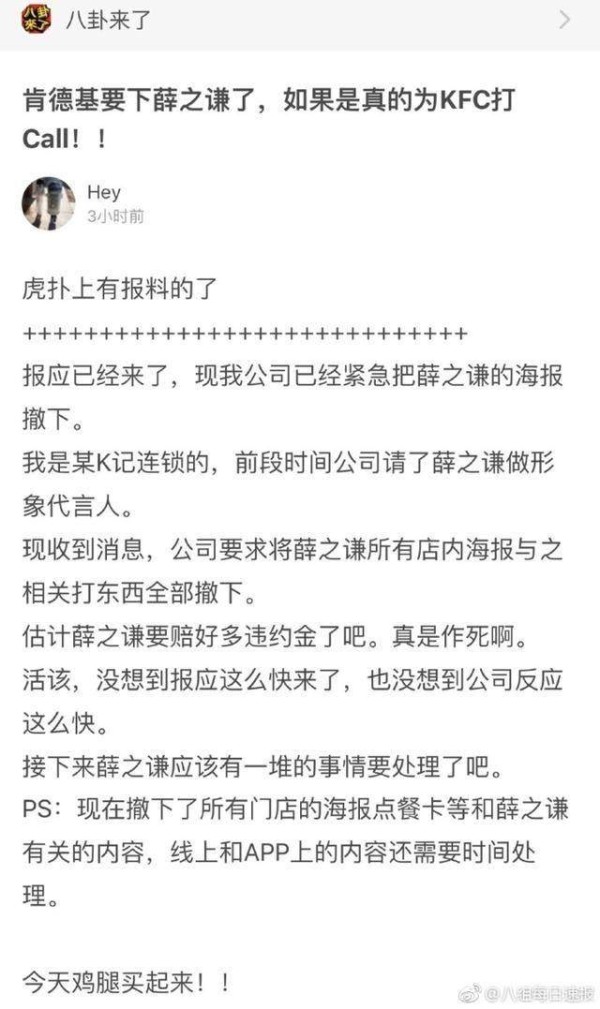View the profile of author Hey
Screen dimensions: 600x1009
point(48,203)
